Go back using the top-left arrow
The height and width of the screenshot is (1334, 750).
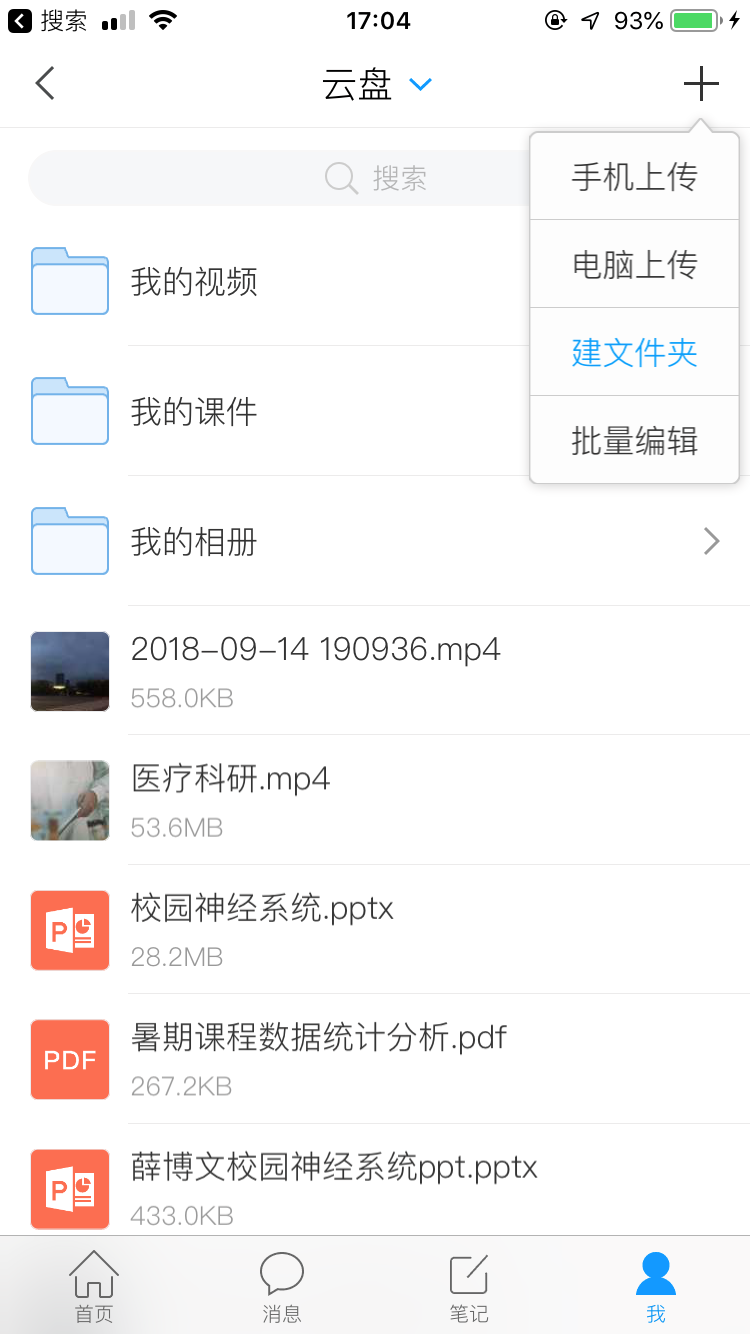45,84
